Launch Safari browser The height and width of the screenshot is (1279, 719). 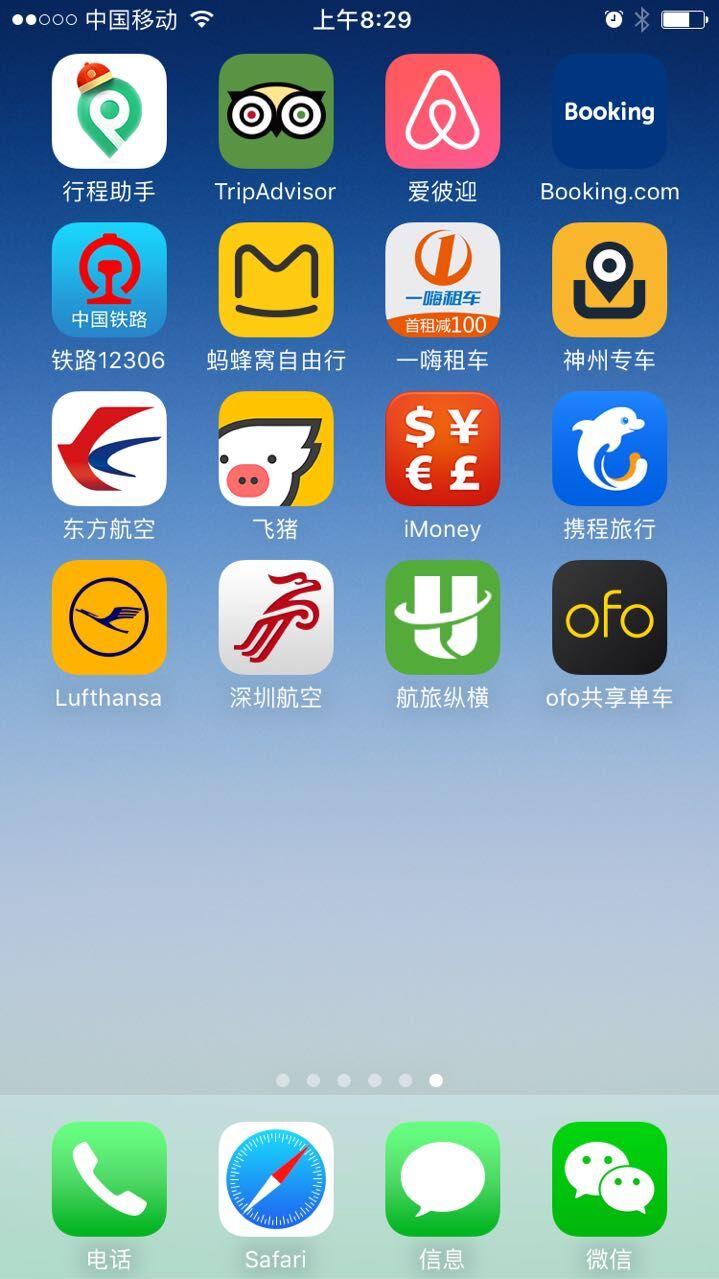[276, 1179]
